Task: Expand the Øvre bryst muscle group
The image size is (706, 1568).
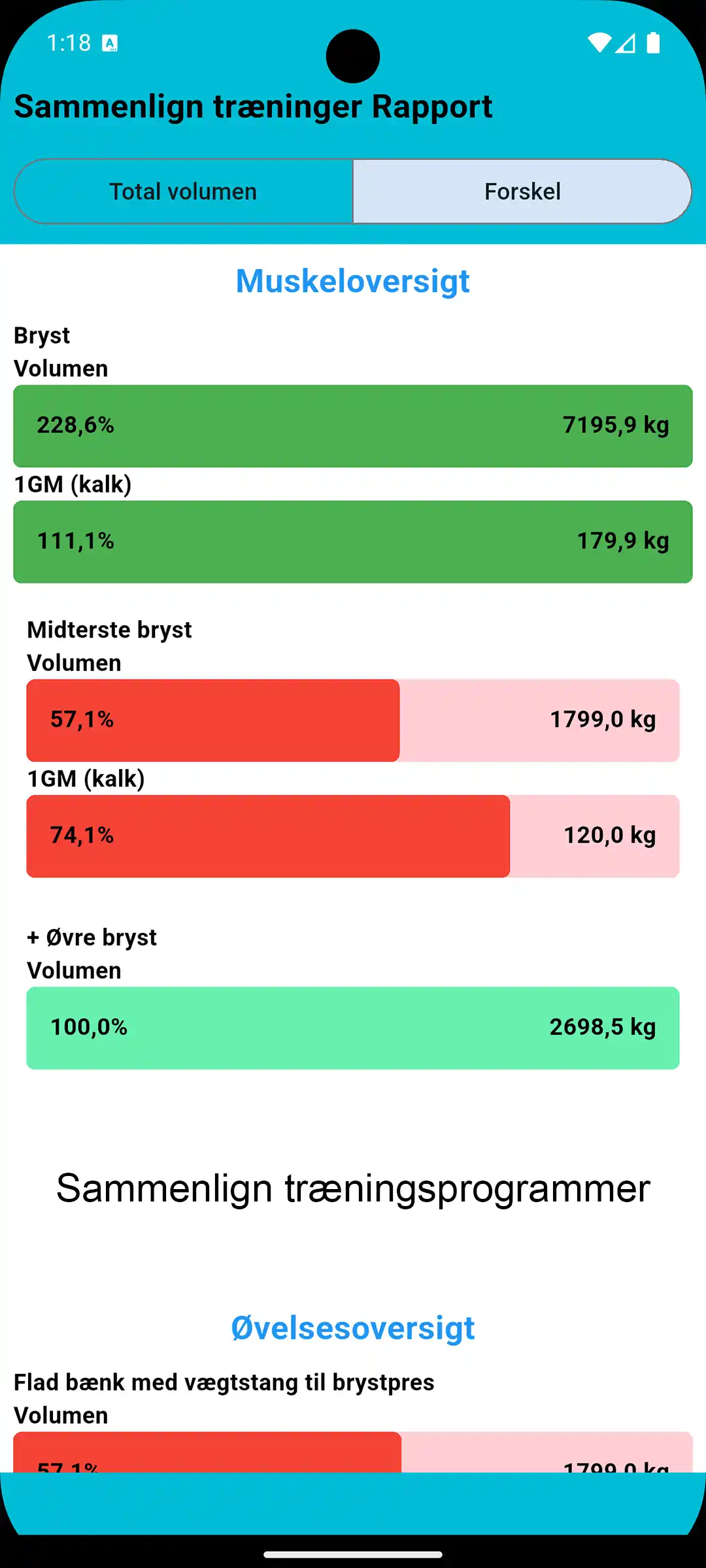Action: (92, 937)
